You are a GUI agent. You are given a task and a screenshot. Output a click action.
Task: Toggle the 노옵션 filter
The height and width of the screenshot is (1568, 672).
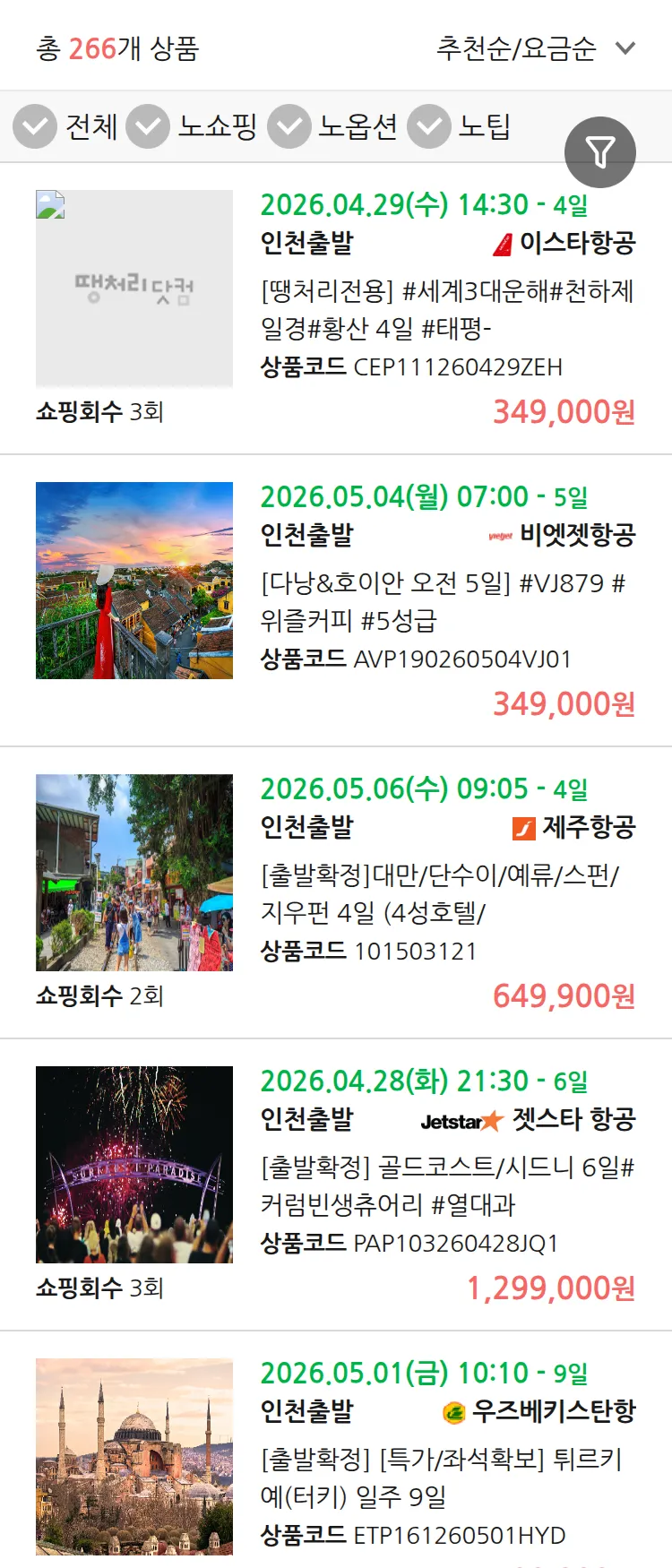point(289,126)
